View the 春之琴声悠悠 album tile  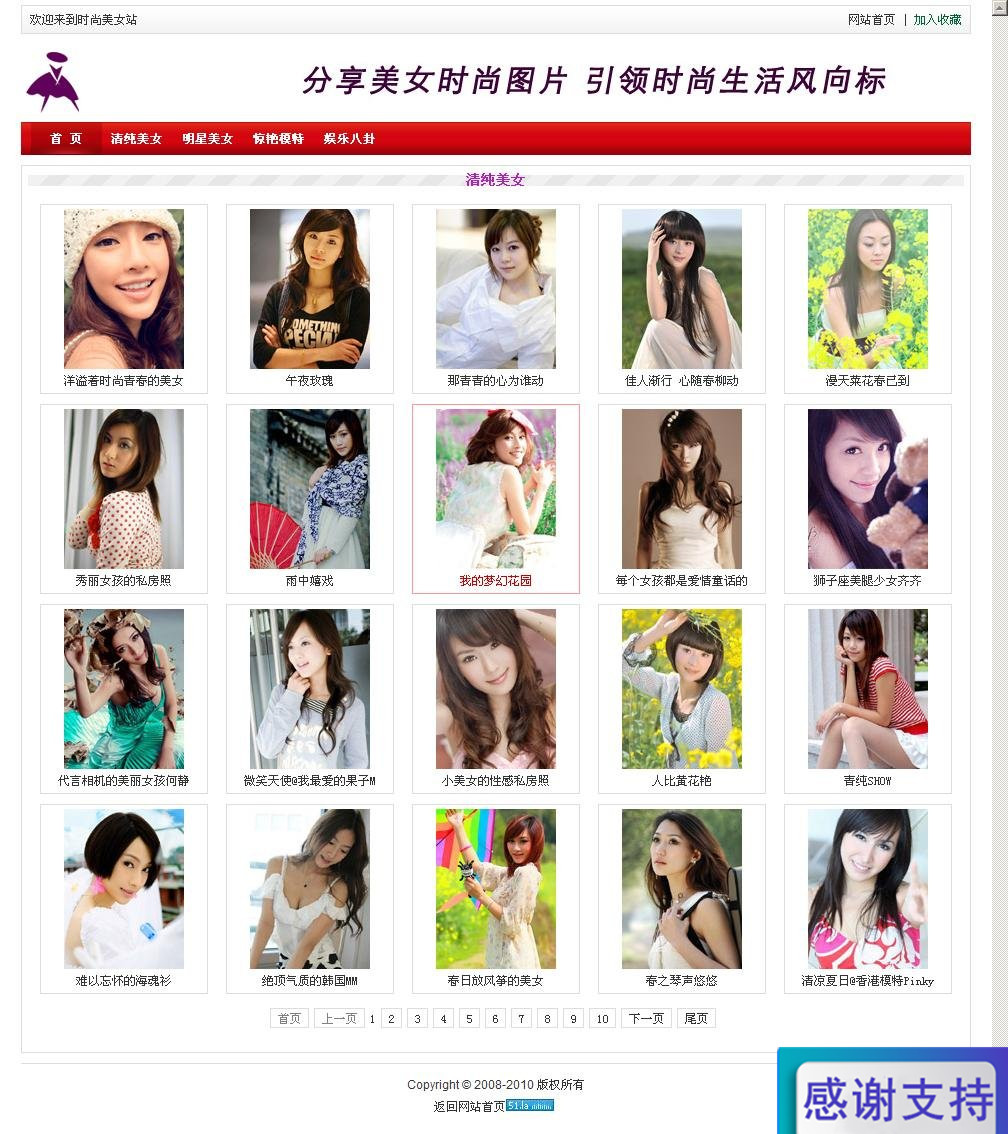tap(682, 890)
